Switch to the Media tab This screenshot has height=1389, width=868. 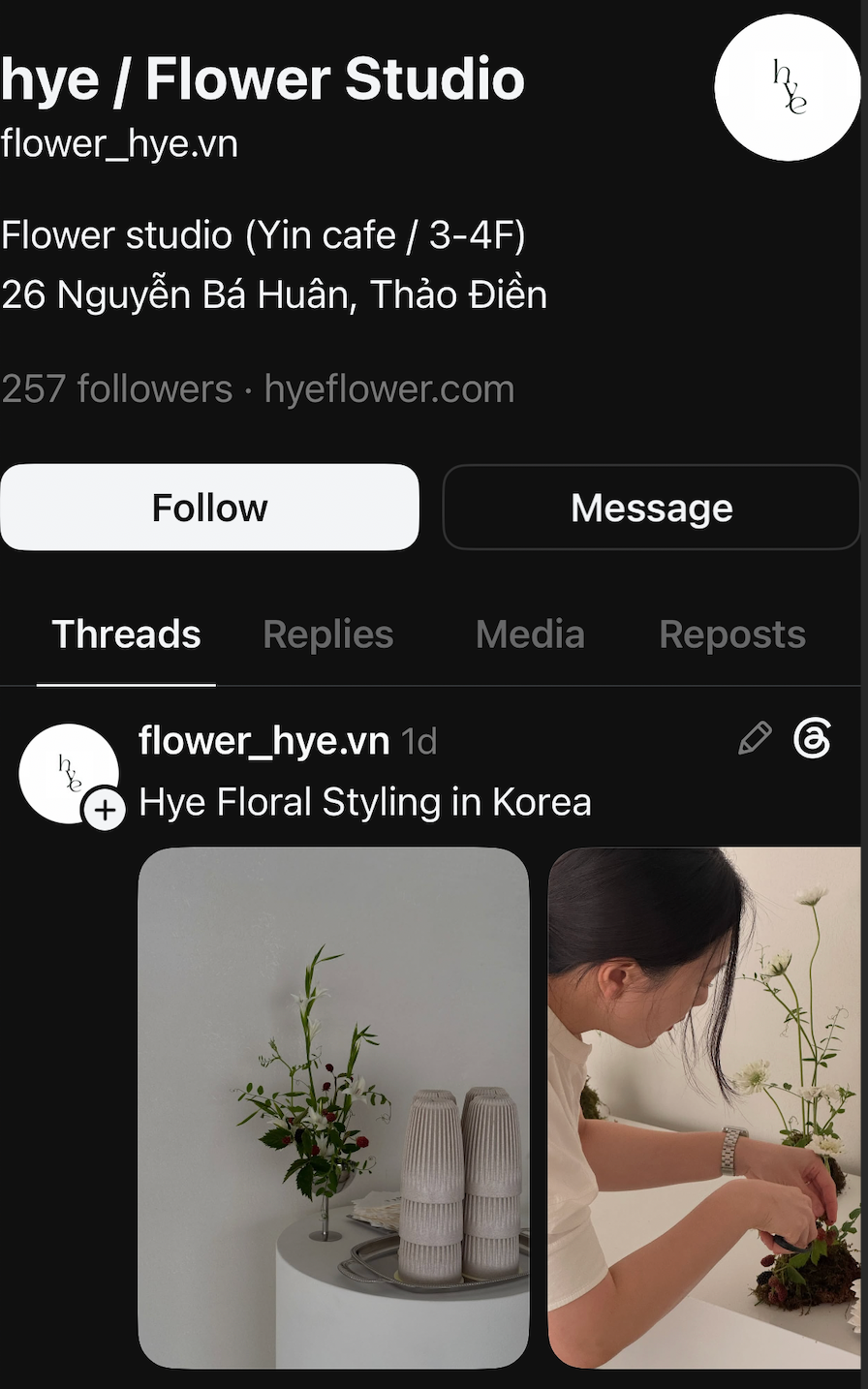tap(530, 634)
